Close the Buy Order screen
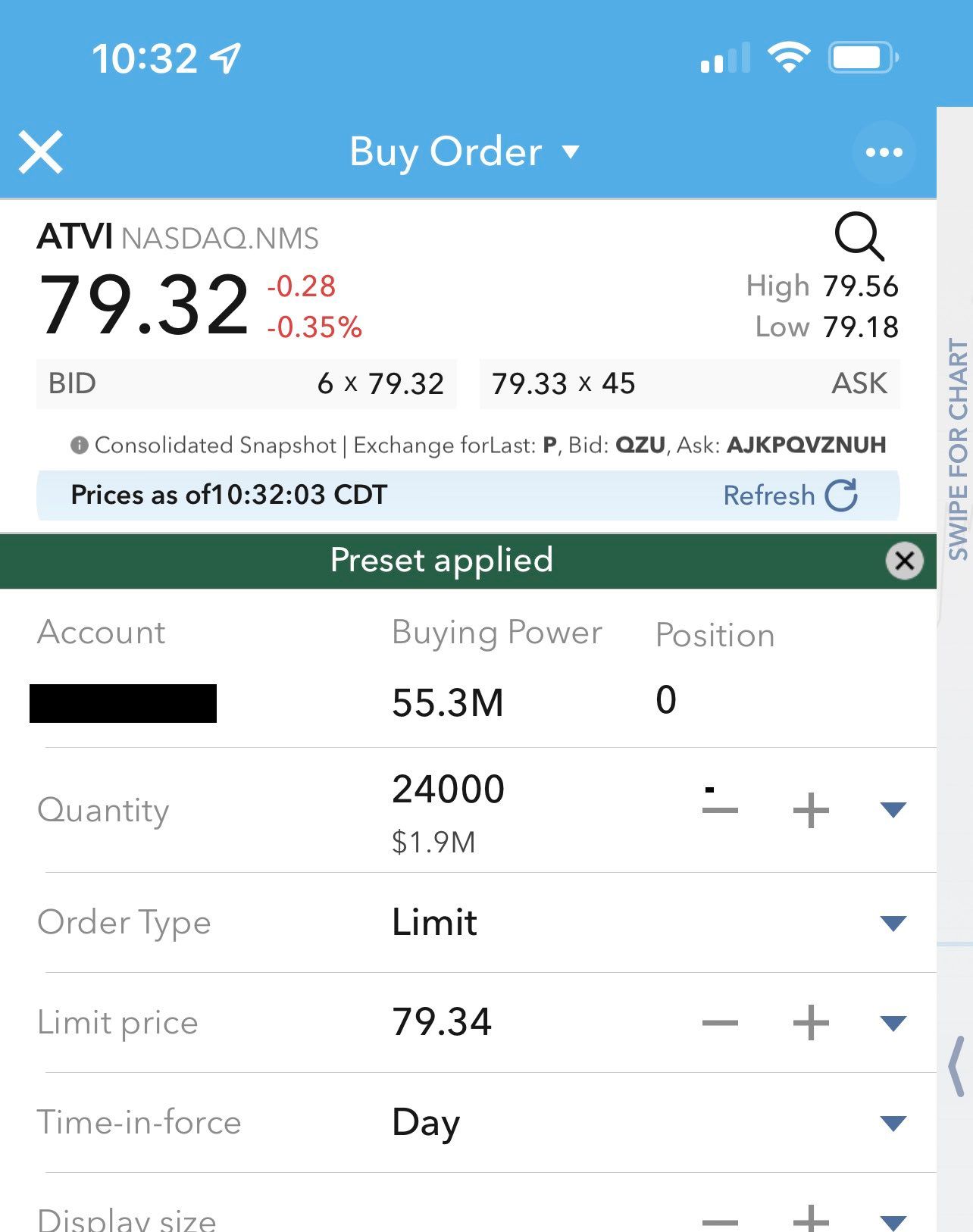Screen dimensions: 973x1232 [x=41, y=152]
